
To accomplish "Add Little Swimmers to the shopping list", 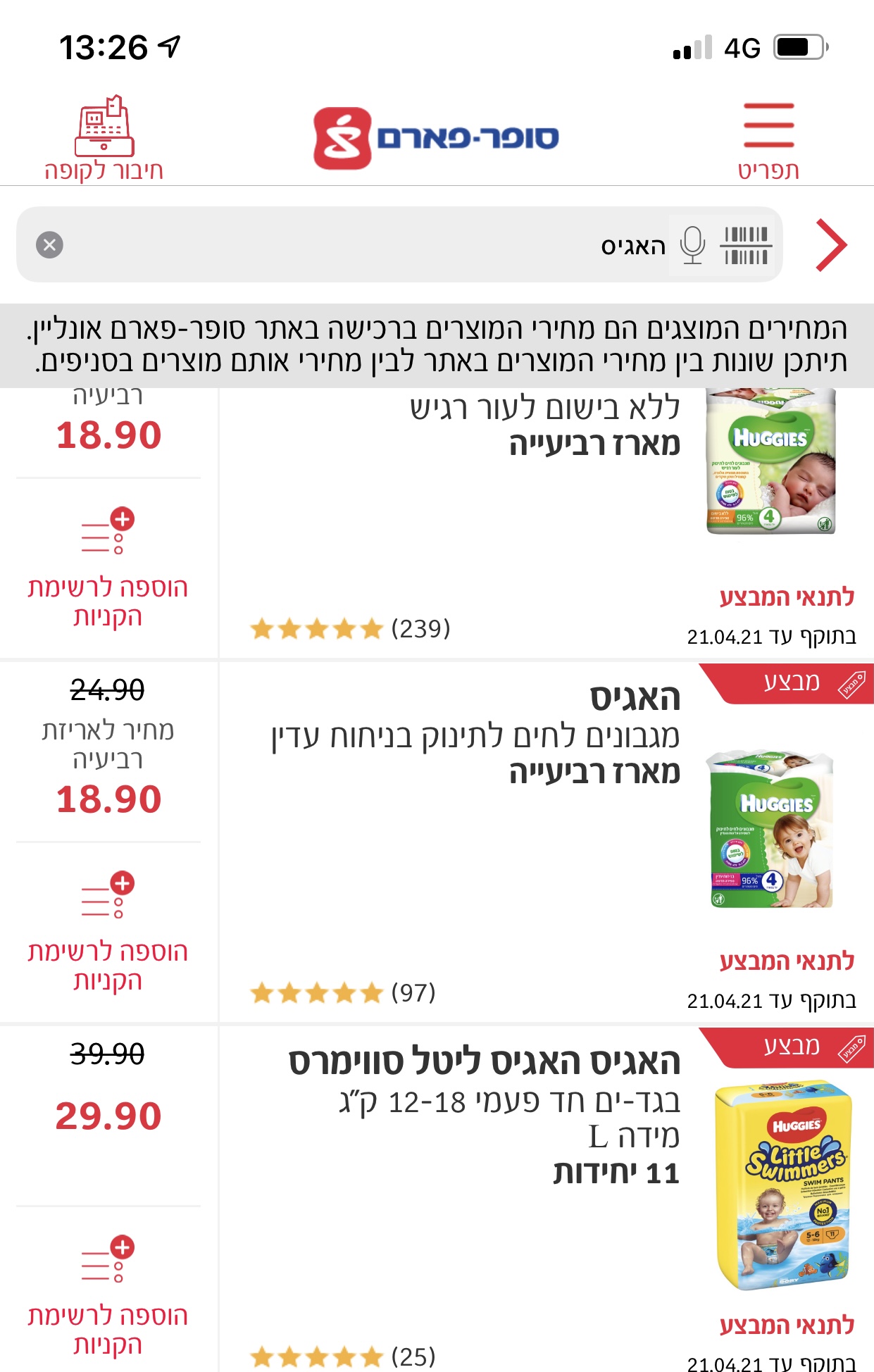I will (108, 1295).
